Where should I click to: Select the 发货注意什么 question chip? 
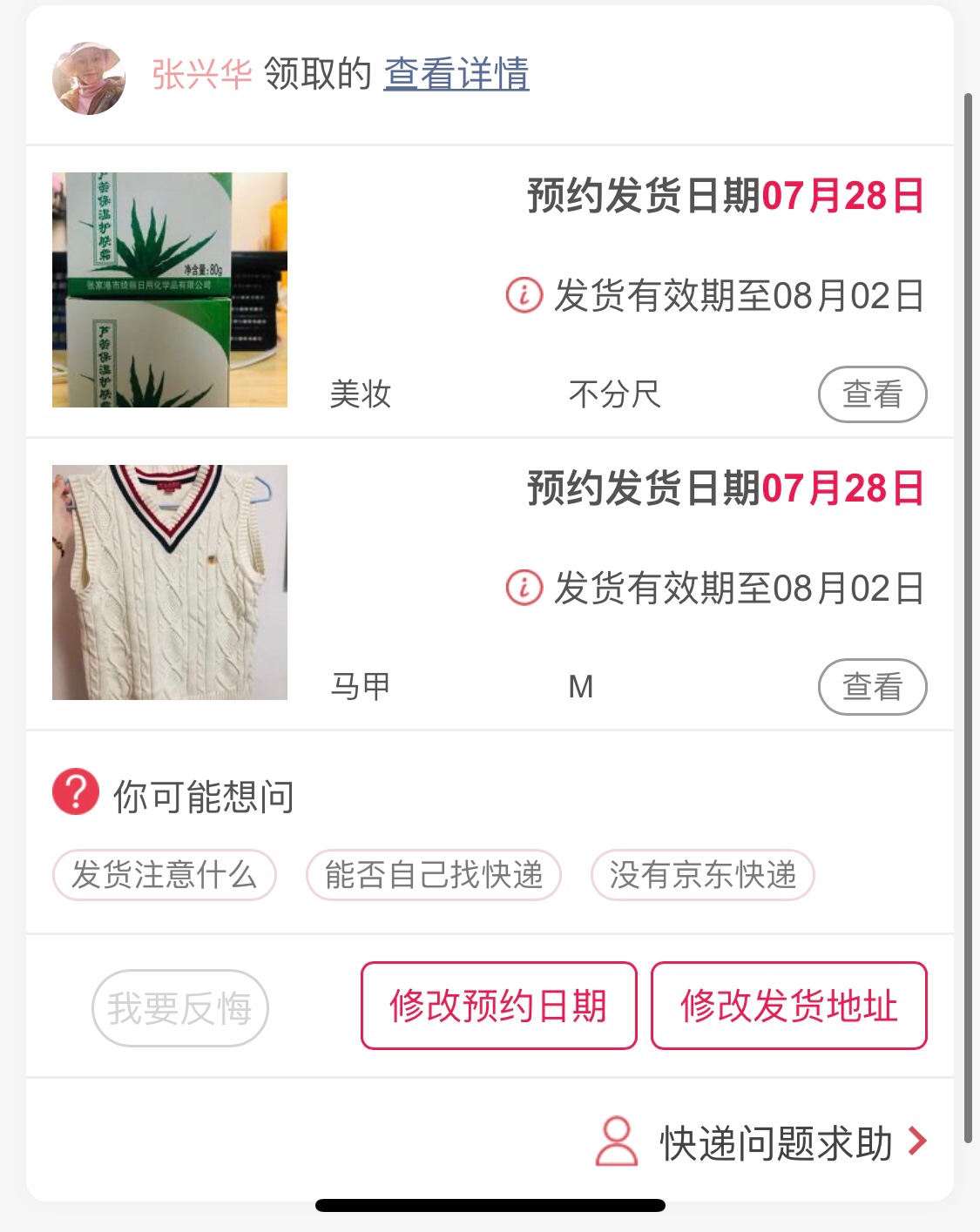(x=165, y=875)
